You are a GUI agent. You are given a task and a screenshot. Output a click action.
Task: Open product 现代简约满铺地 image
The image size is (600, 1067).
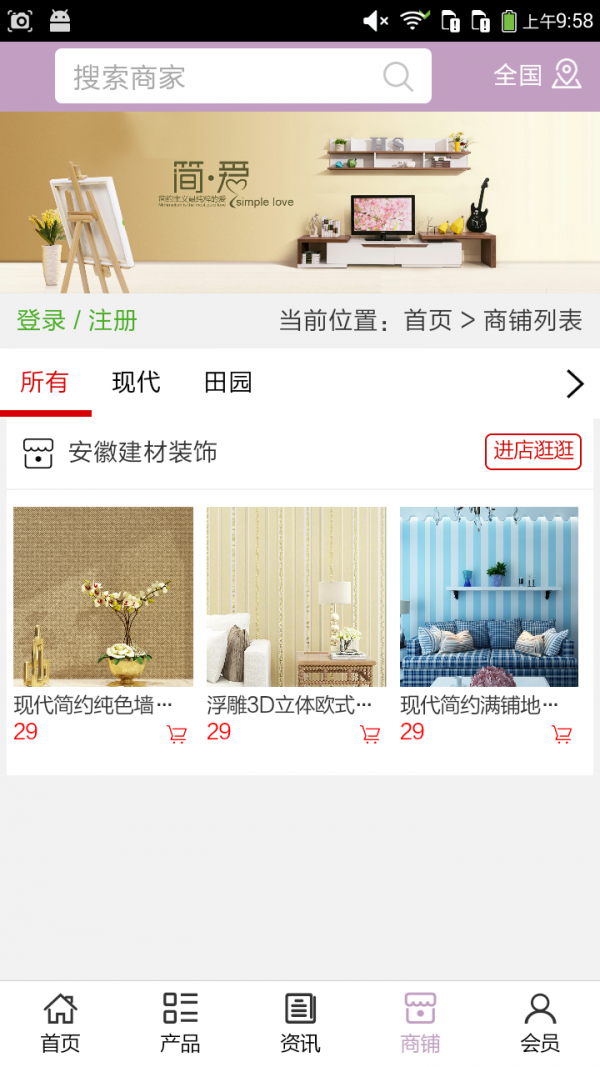tap(489, 596)
